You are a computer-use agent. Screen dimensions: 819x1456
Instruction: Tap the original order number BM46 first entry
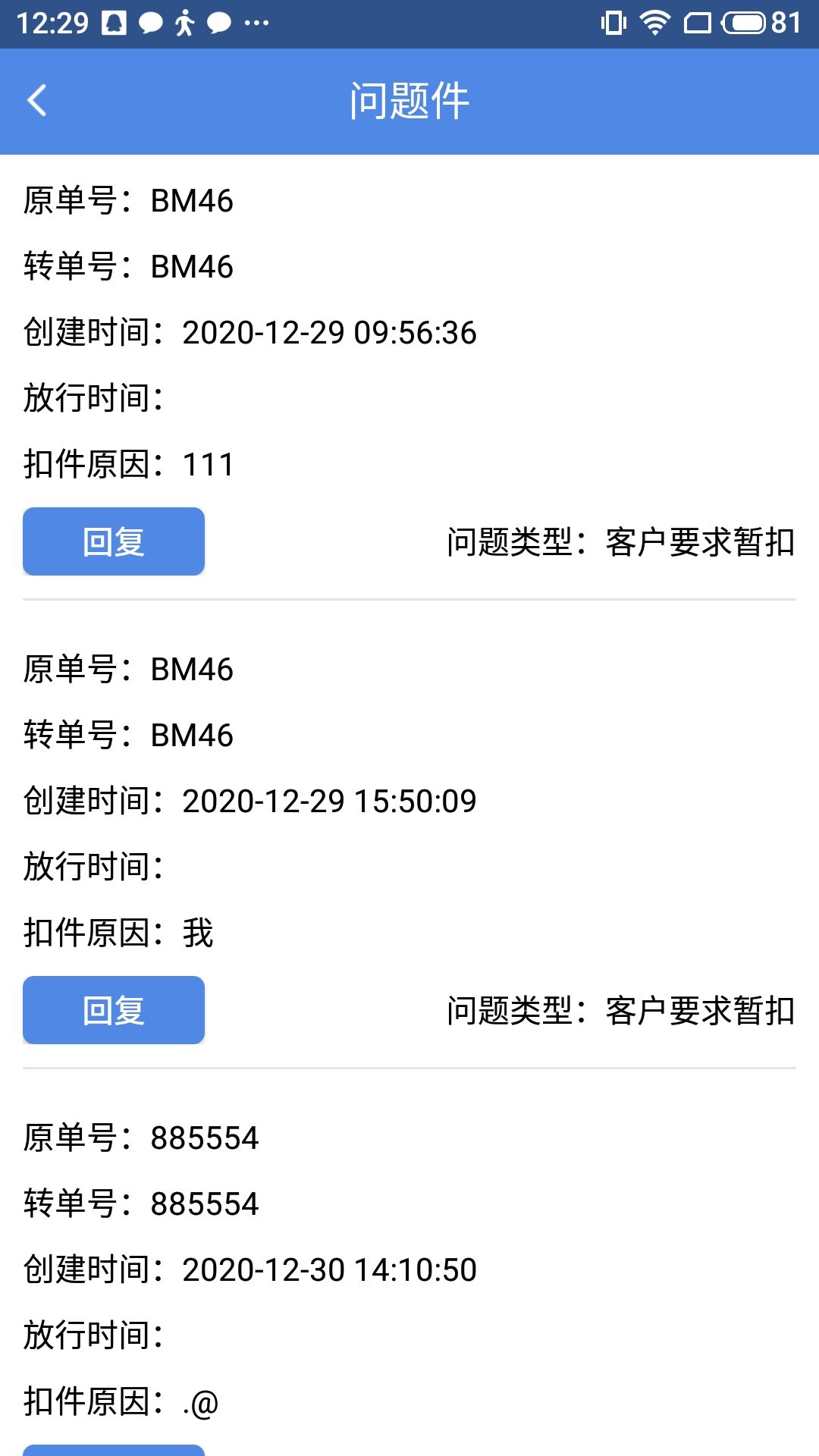coord(129,201)
